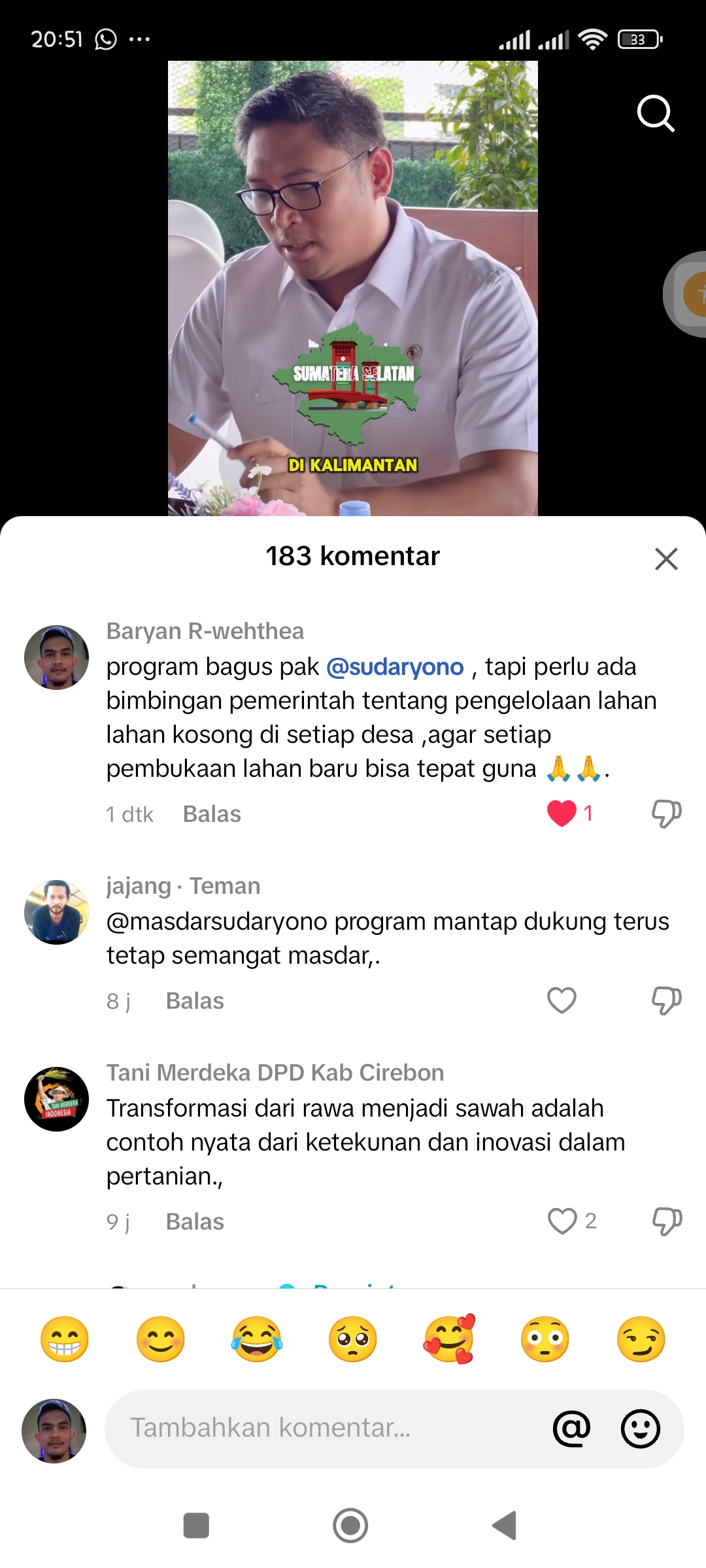
Task: Go back with the system back button
Action: (x=505, y=1526)
